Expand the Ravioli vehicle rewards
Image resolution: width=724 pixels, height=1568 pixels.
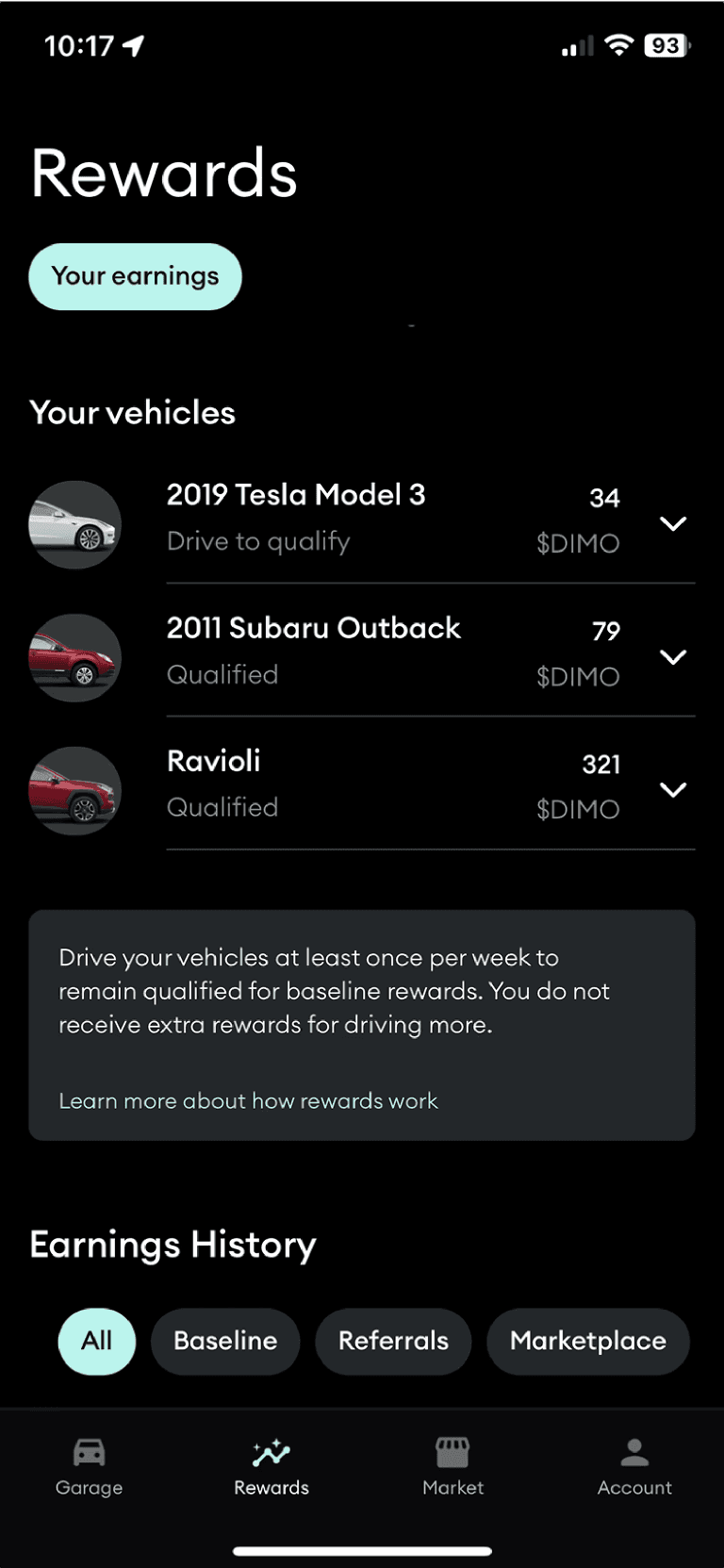coord(672,789)
